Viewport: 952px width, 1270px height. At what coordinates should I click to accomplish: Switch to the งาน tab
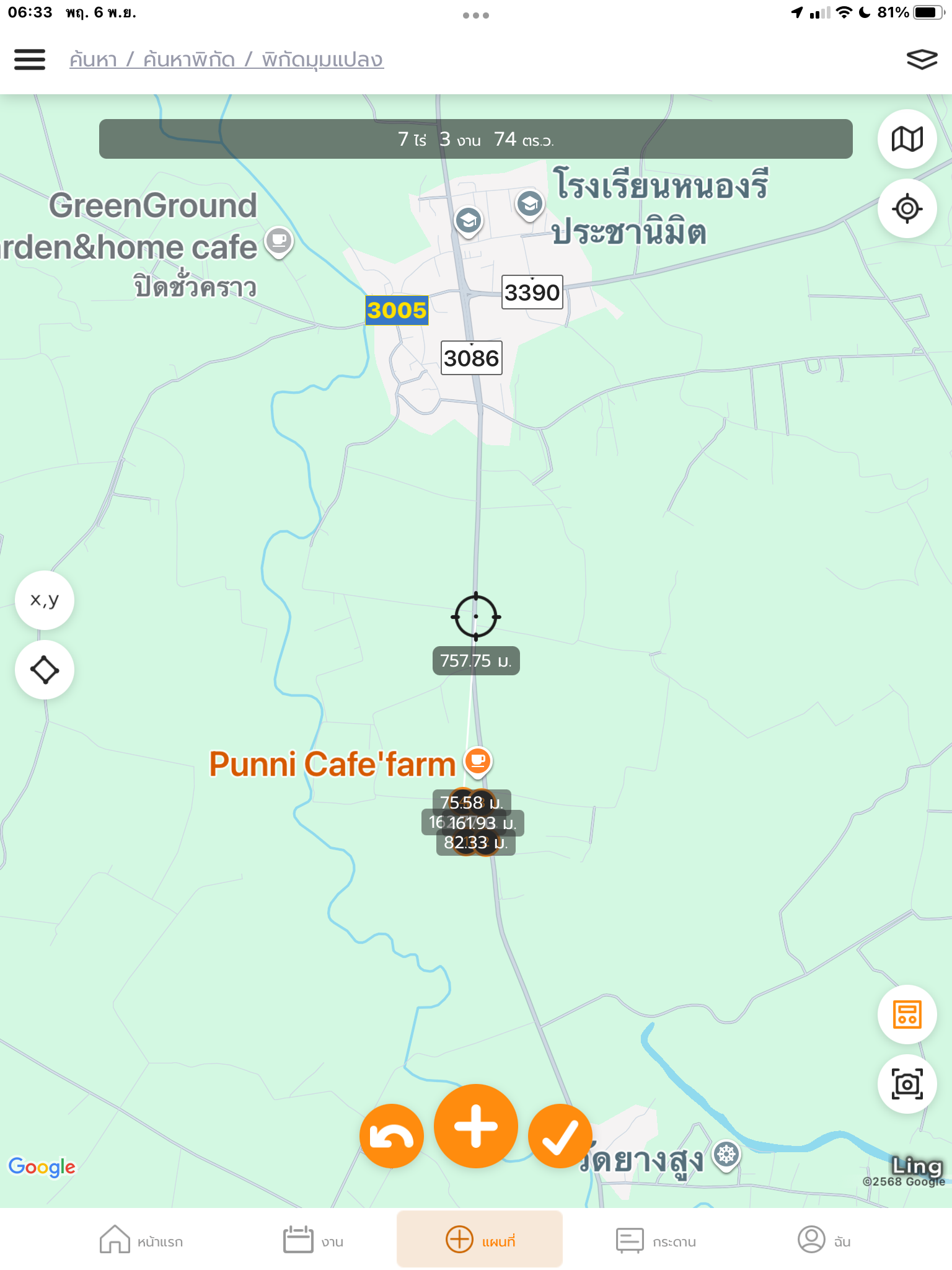pos(314,1240)
